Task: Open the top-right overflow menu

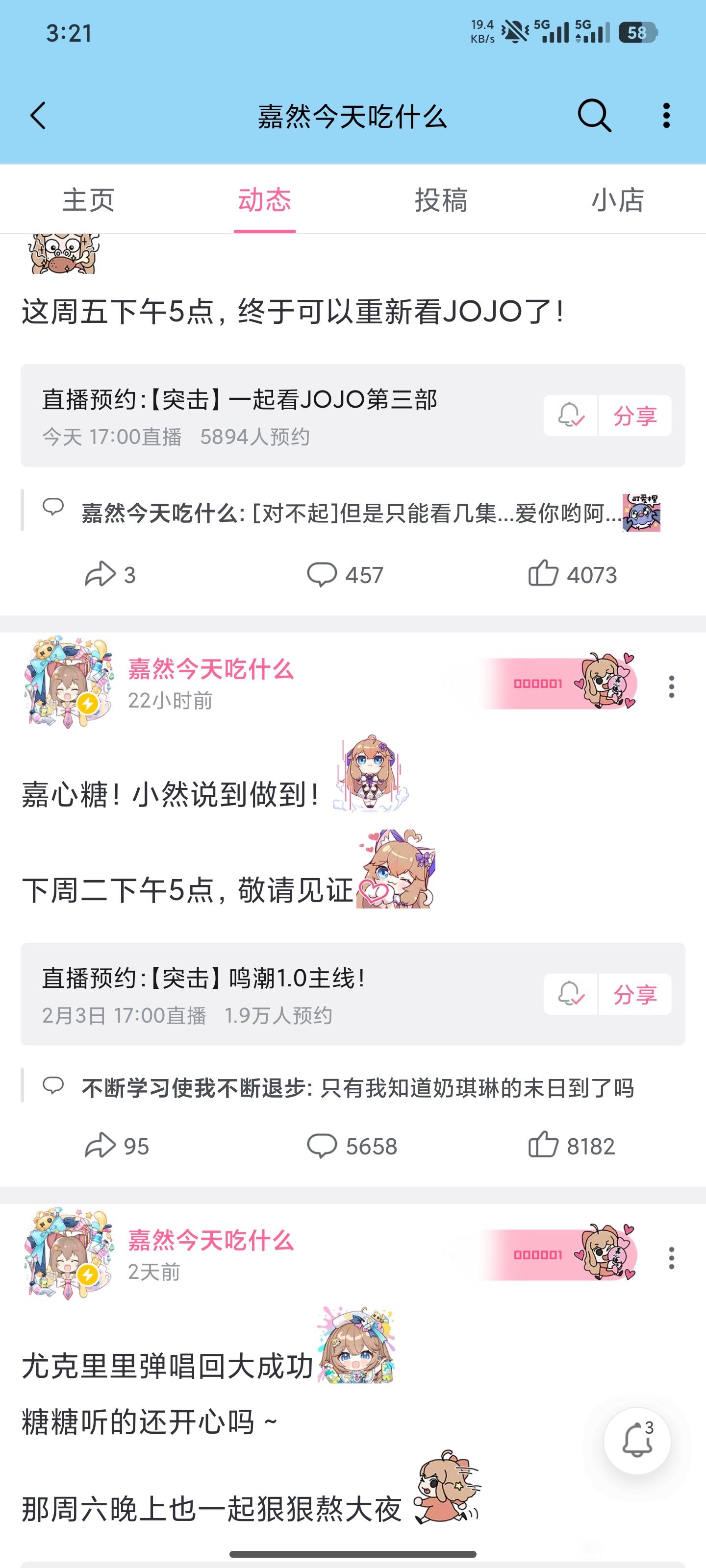Action: pyautogui.click(x=666, y=116)
